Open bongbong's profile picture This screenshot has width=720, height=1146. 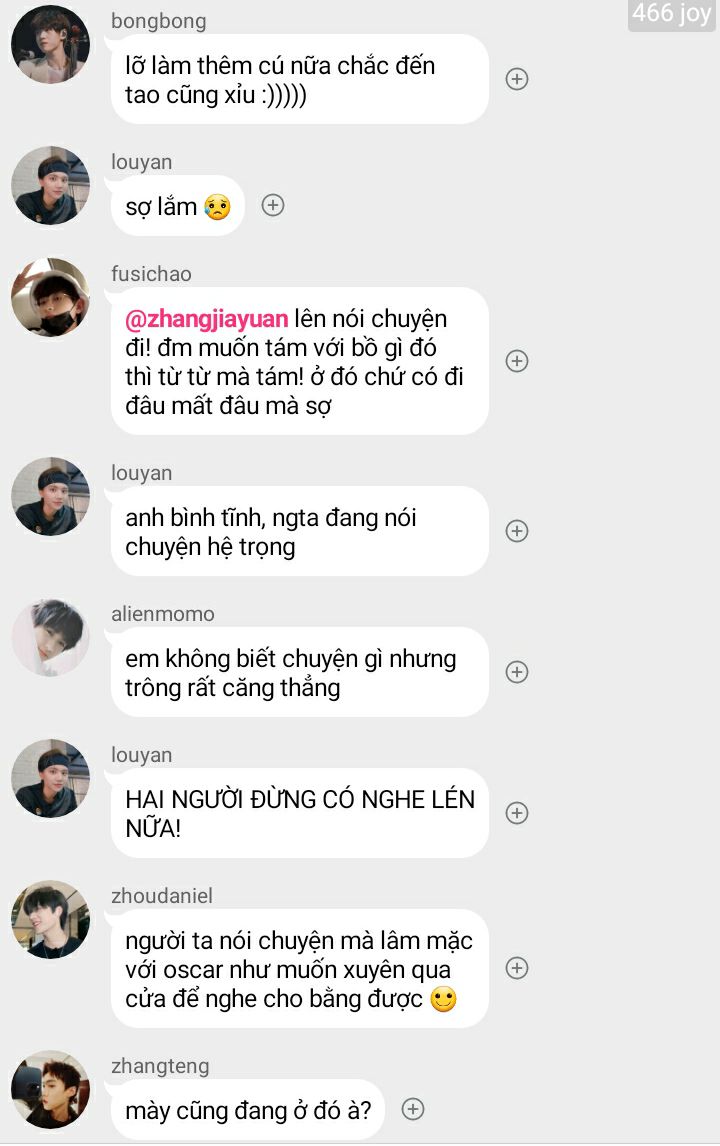click(50, 44)
